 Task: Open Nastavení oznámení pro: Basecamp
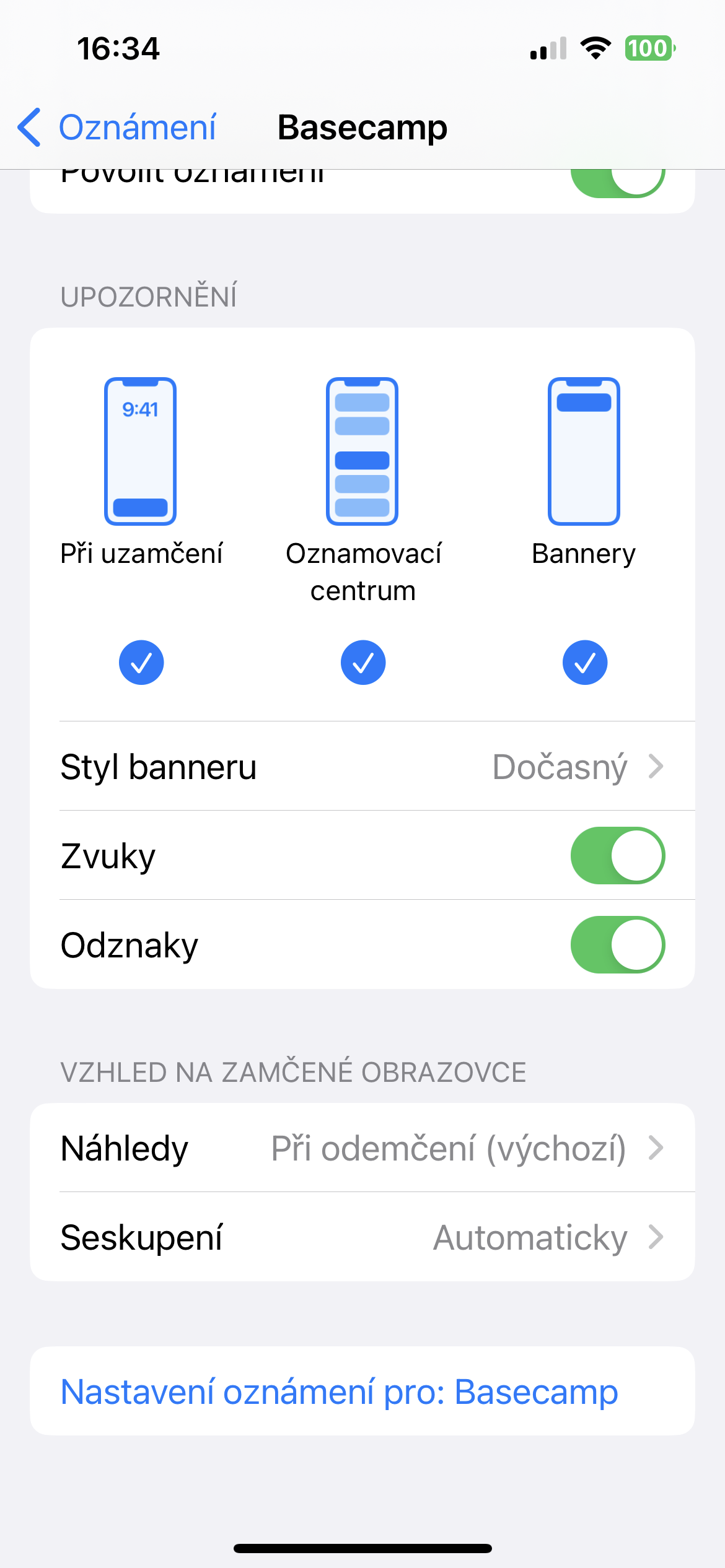[340, 1392]
